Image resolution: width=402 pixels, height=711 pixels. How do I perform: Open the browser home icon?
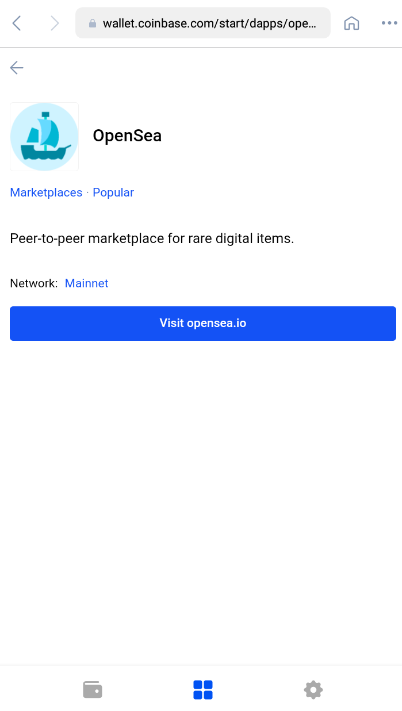click(x=351, y=23)
